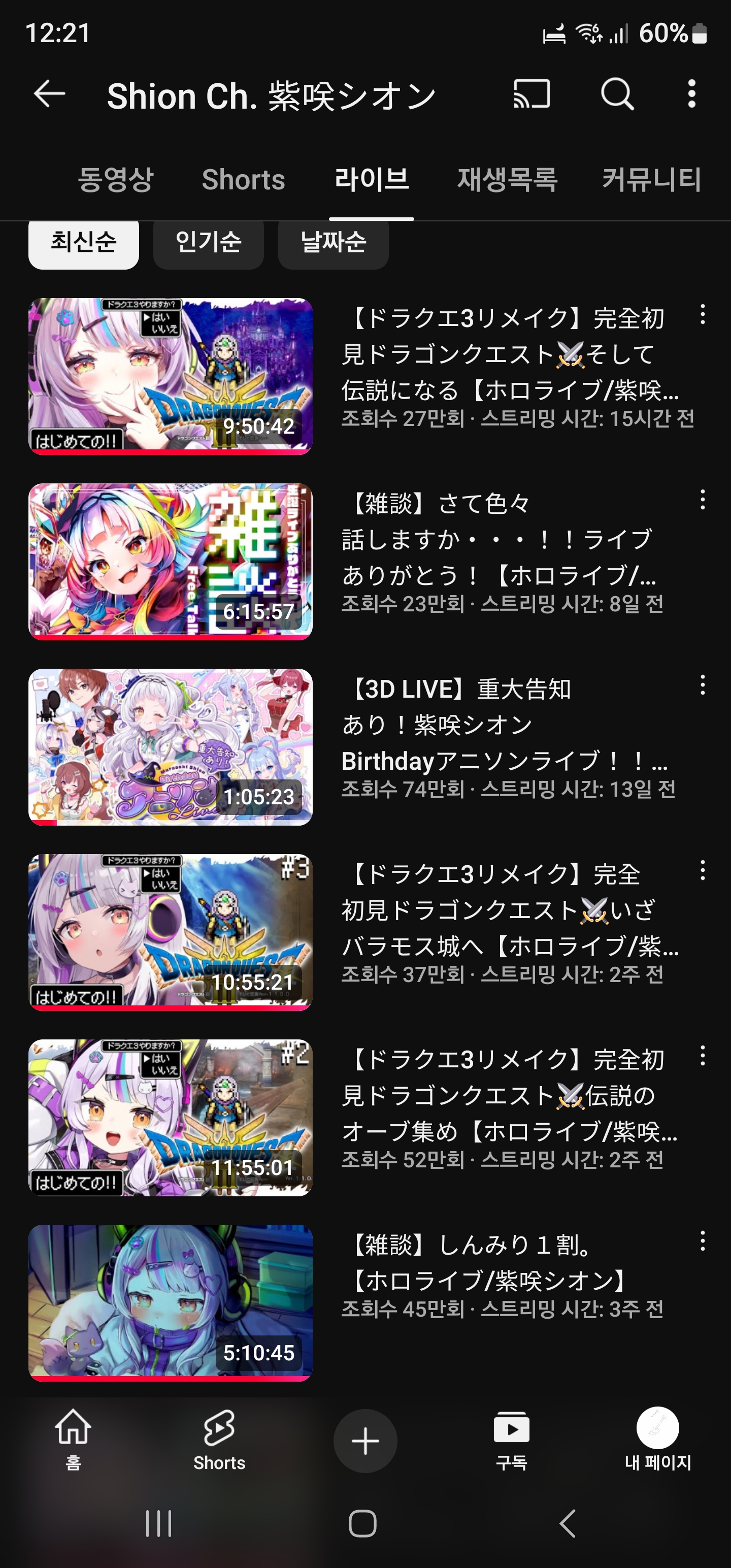The image size is (731, 1568).
Task: Switch to the 동영상 tab
Action: (x=116, y=180)
